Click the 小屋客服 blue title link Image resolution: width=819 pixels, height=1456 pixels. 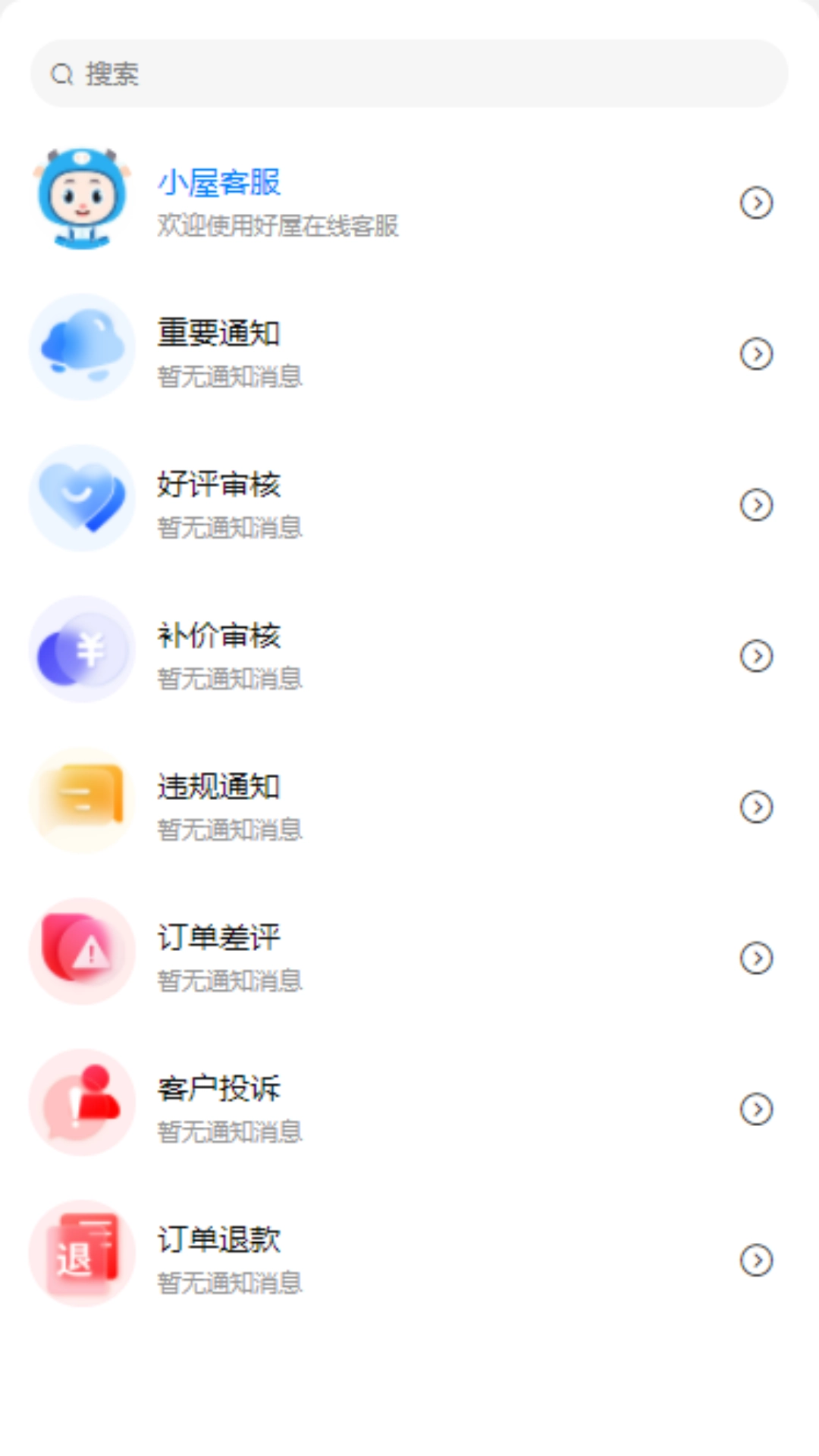tap(220, 182)
